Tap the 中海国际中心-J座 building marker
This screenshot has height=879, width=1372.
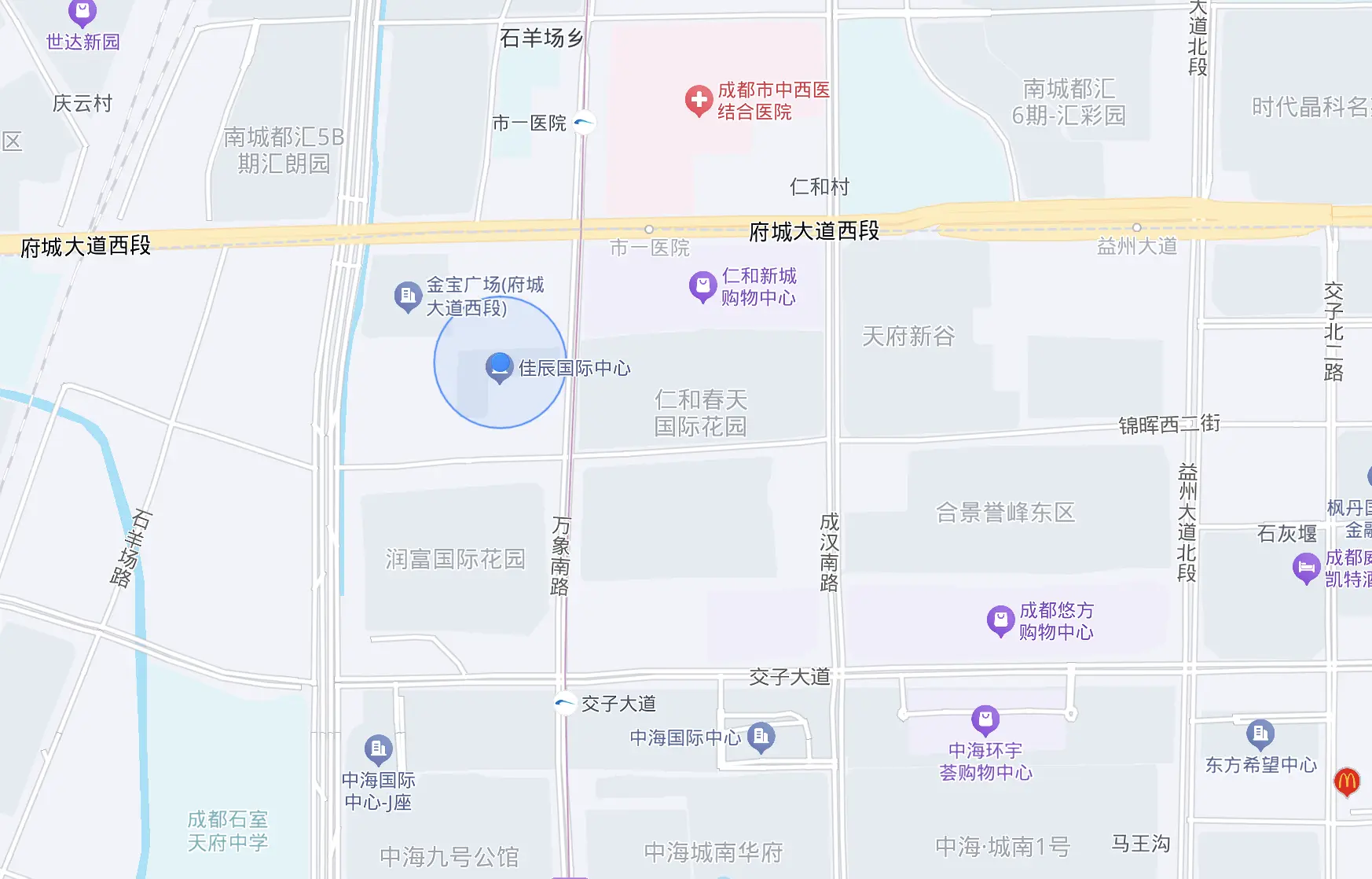pyautogui.click(x=378, y=748)
